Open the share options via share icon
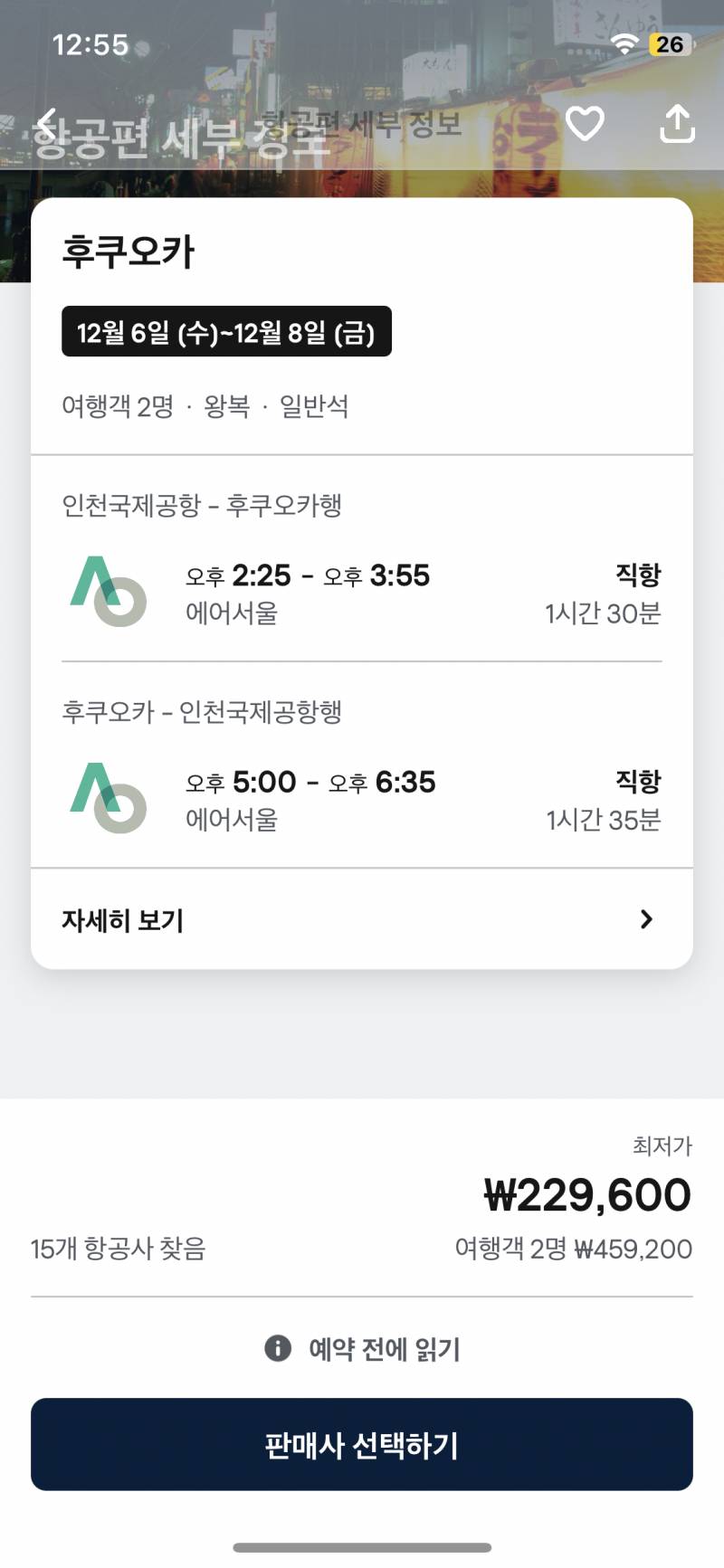This screenshot has width=724, height=1568. 677,126
